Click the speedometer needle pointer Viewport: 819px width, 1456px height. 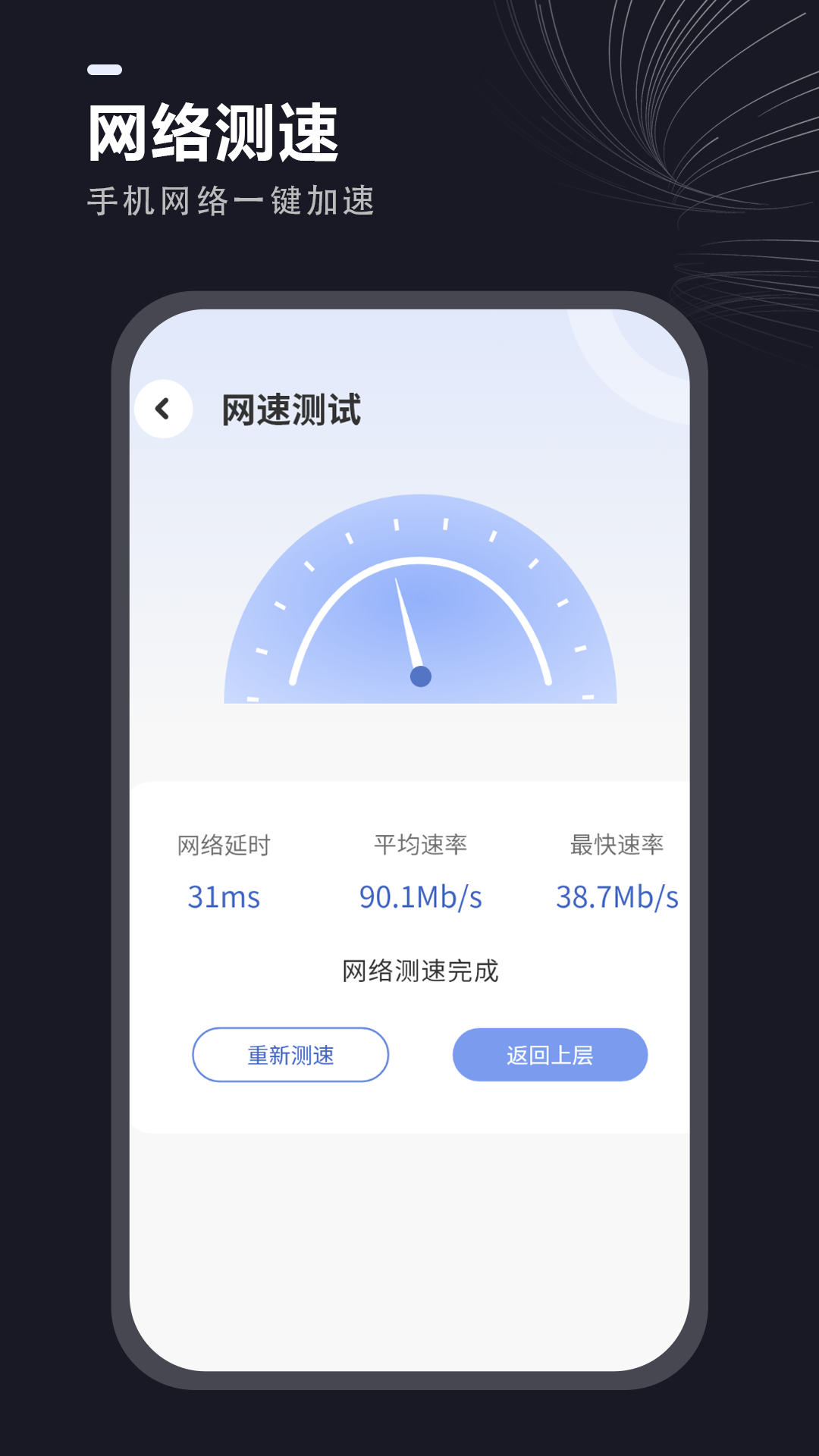tap(409, 622)
